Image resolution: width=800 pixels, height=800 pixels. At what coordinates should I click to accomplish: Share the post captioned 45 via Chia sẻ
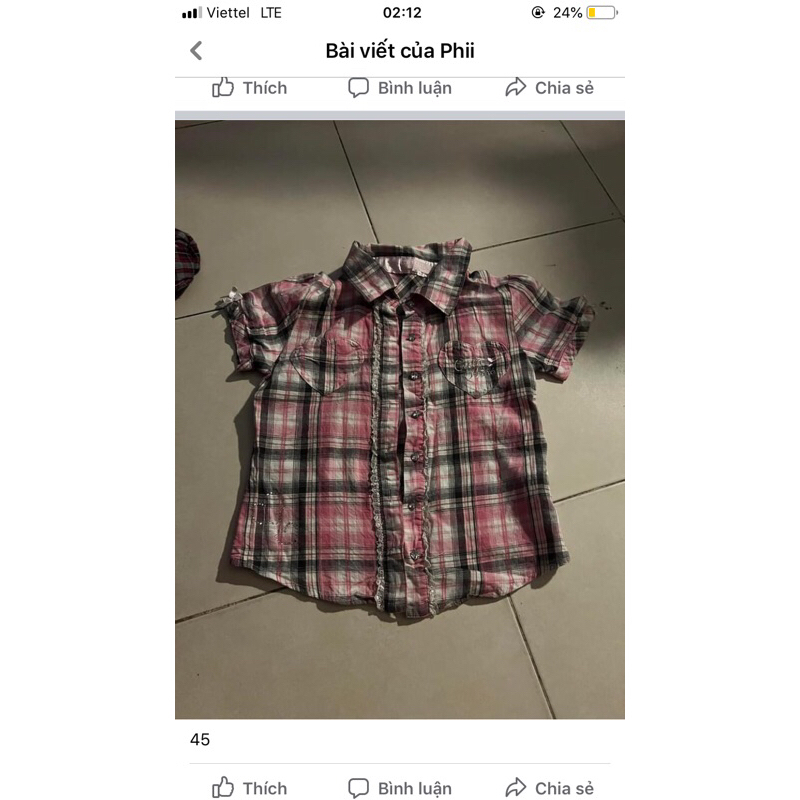tap(550, 788)
